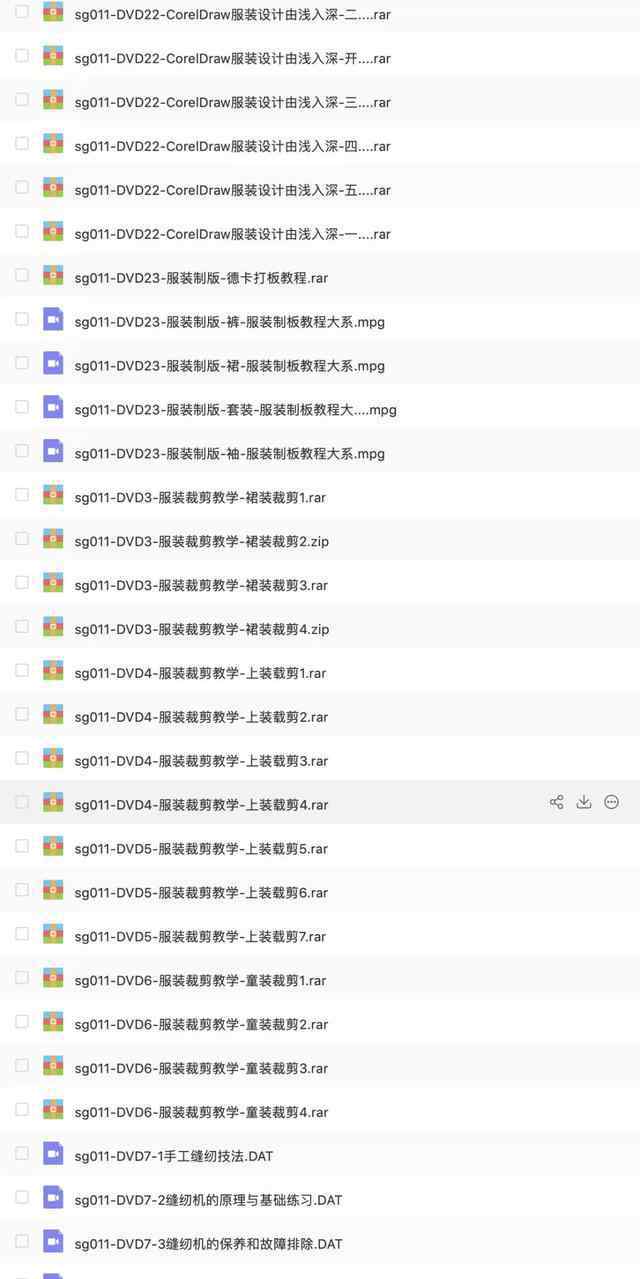
Task: Open the 套装-服装制板教程大....mpg file
Action: pos(235,409)
